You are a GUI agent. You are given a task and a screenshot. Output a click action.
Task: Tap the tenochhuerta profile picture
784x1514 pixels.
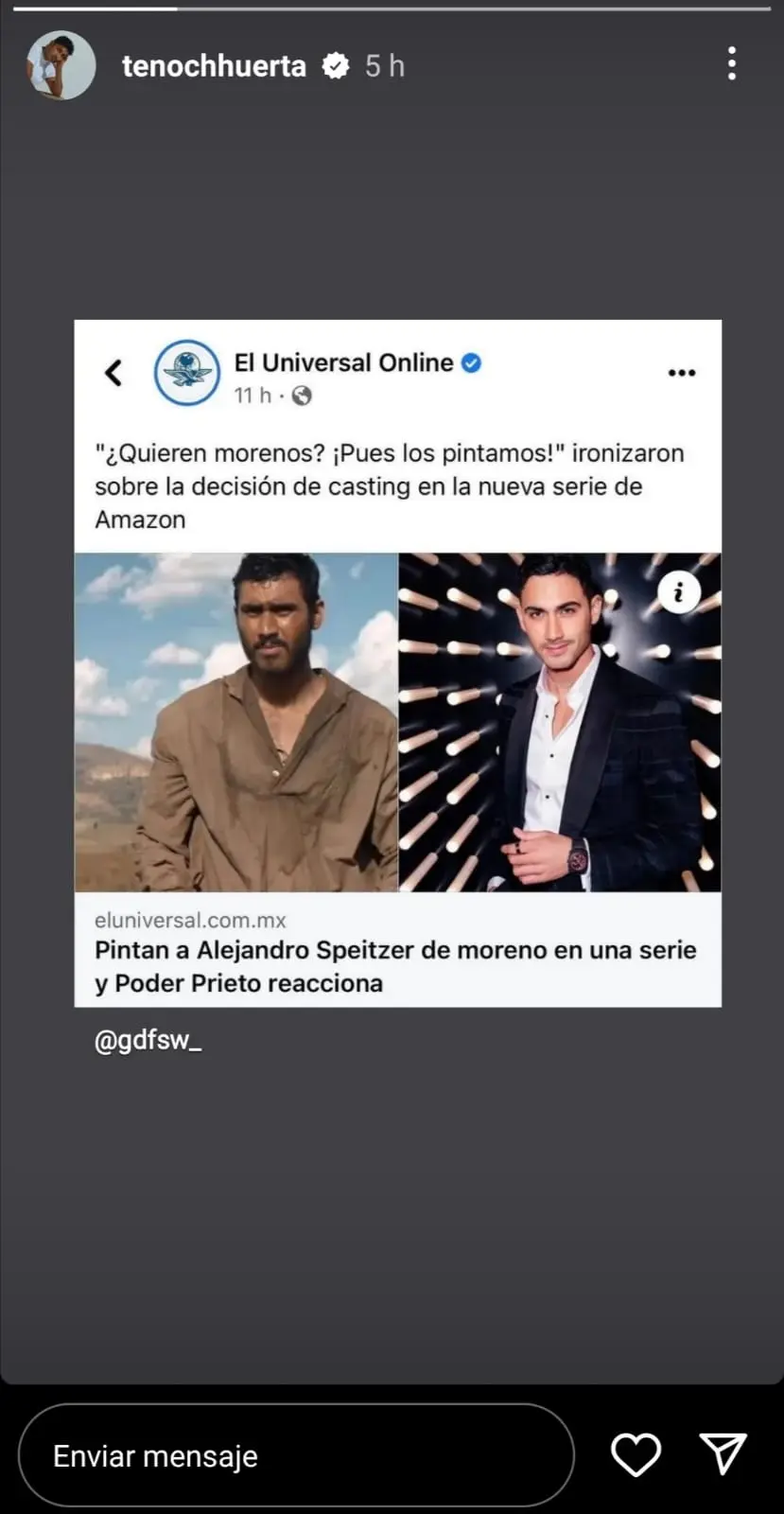pos(61,65)
